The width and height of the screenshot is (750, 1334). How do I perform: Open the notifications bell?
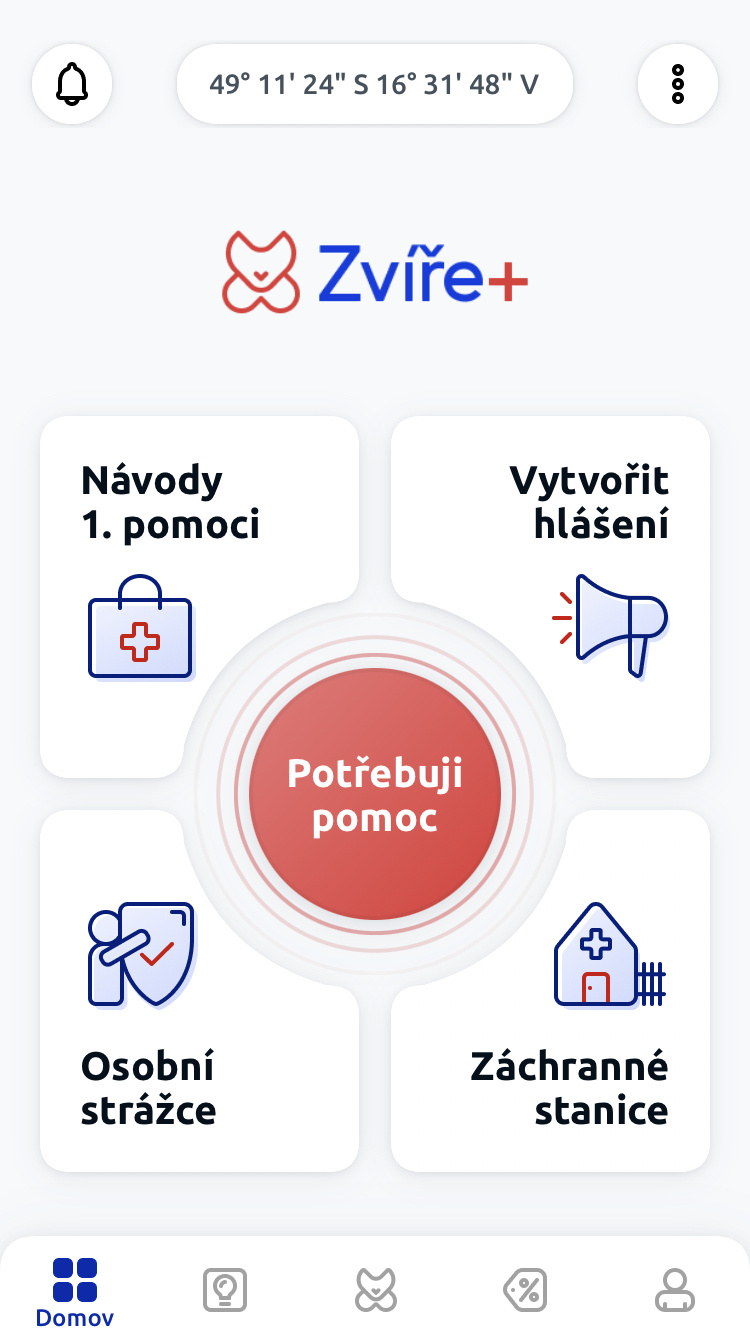click(72, 84)
